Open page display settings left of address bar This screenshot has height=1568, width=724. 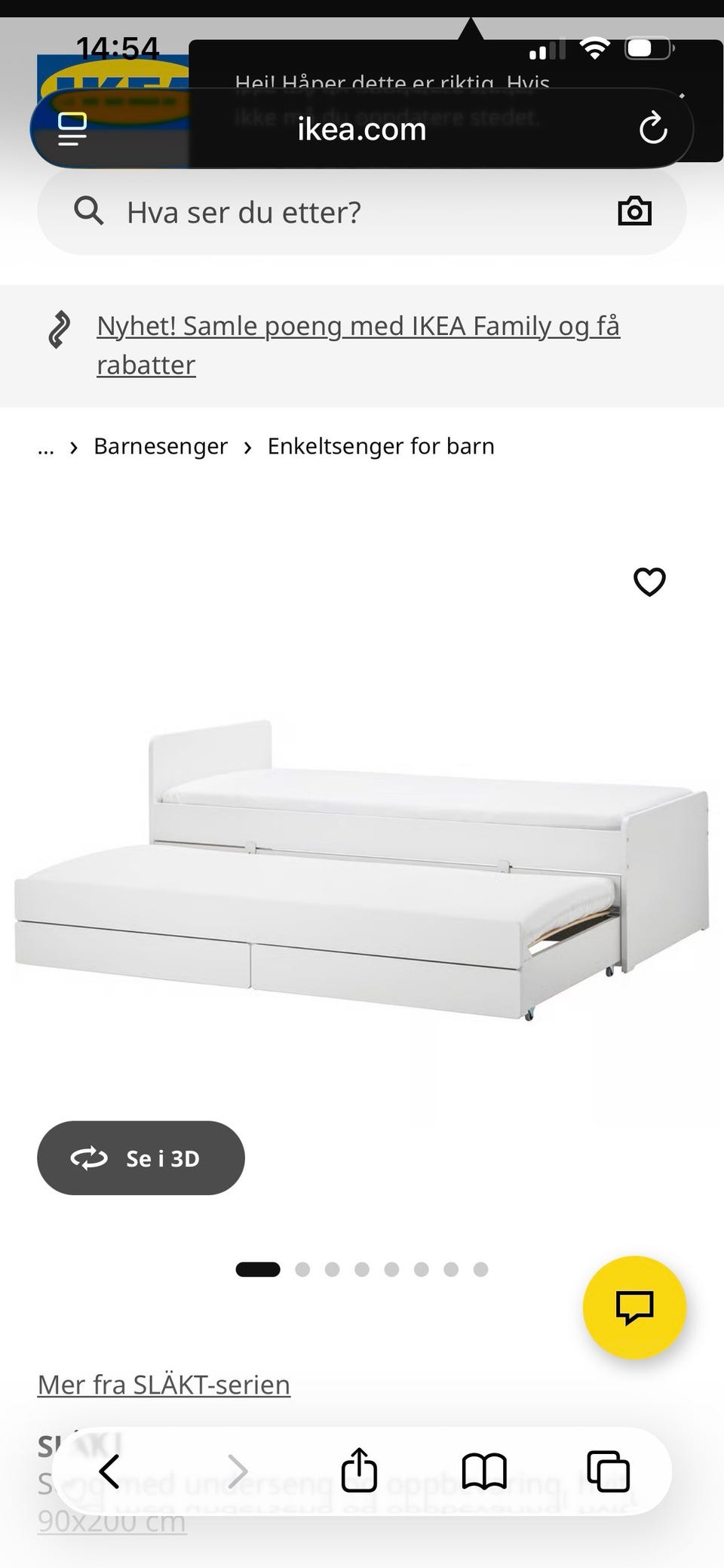click(x=72, y=128)
